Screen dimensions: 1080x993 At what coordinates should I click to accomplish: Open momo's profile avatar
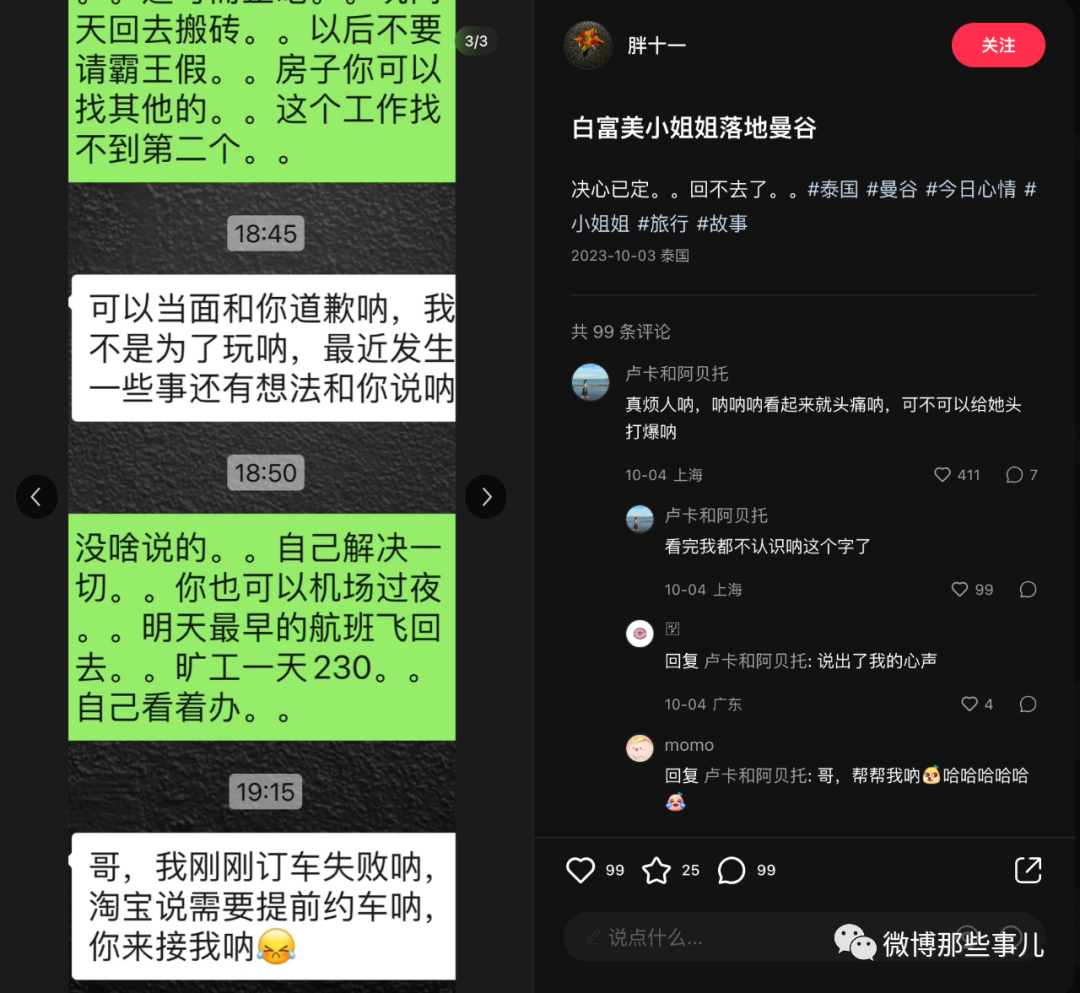pos(640,748)
